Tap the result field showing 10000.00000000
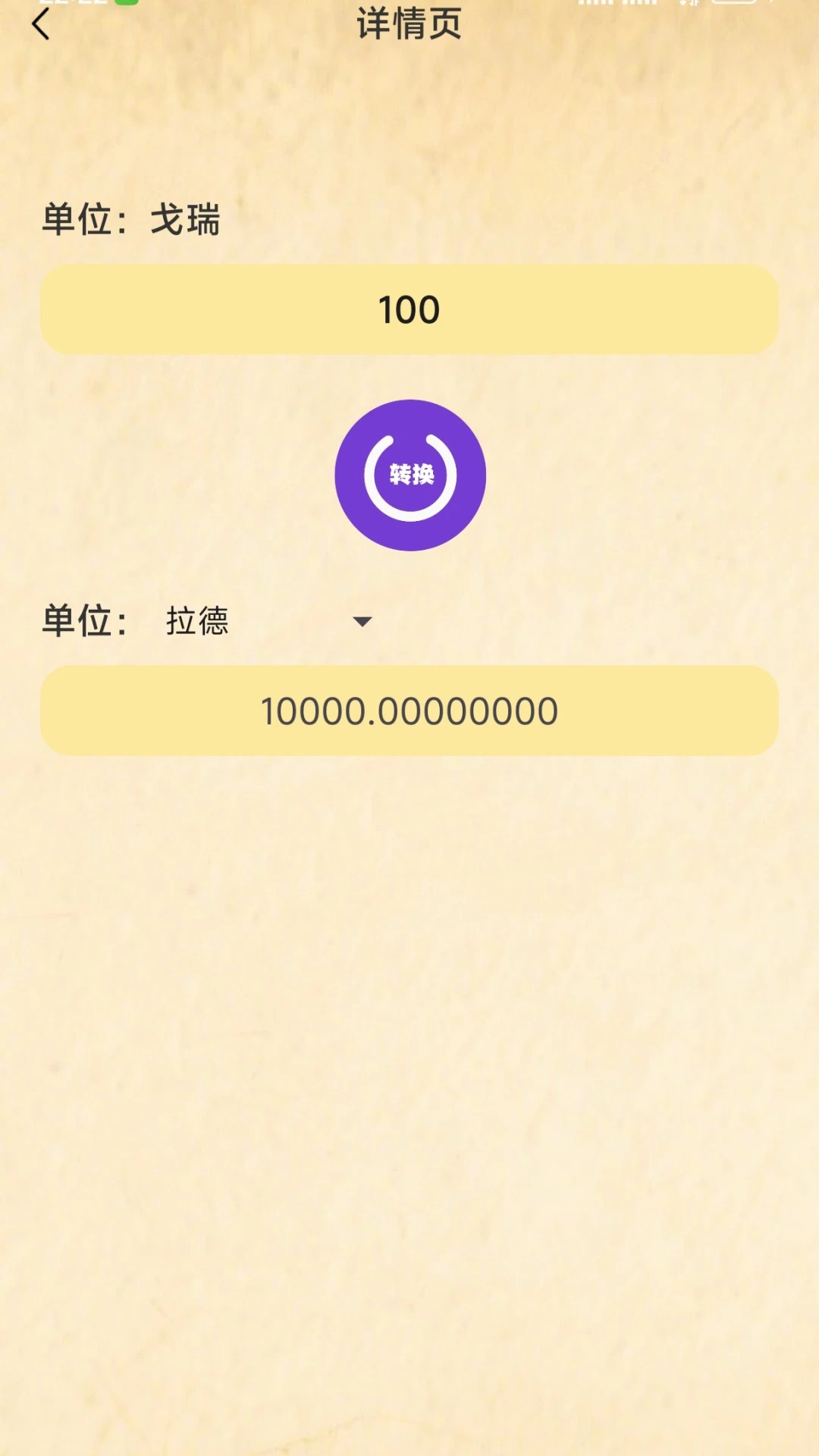The height and width of the screenshot is (1456, 819). point(409,710)
